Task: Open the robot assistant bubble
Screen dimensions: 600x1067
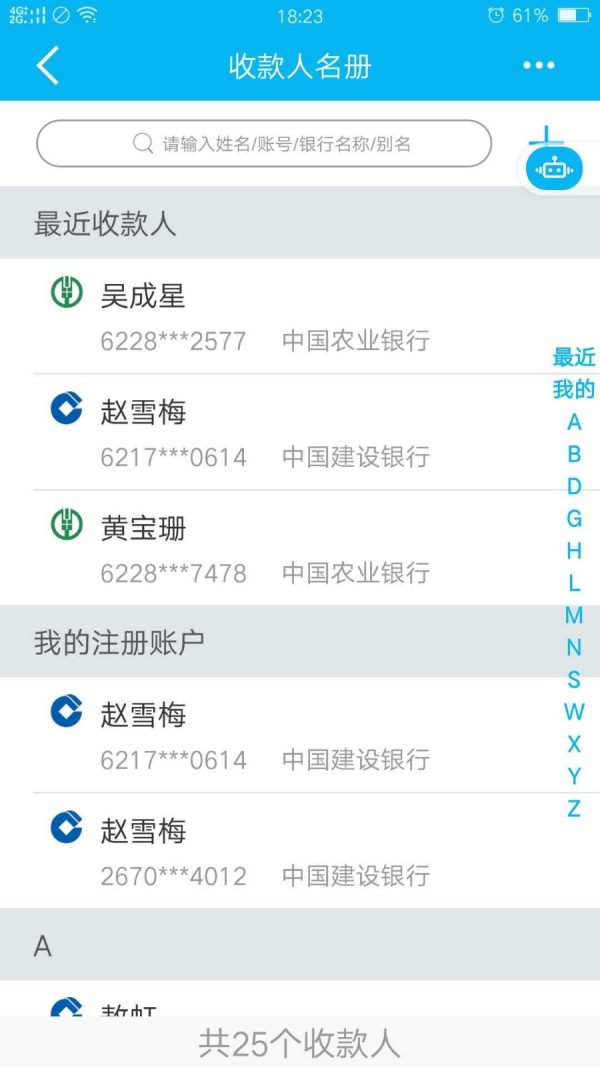Action: point(554,167)
